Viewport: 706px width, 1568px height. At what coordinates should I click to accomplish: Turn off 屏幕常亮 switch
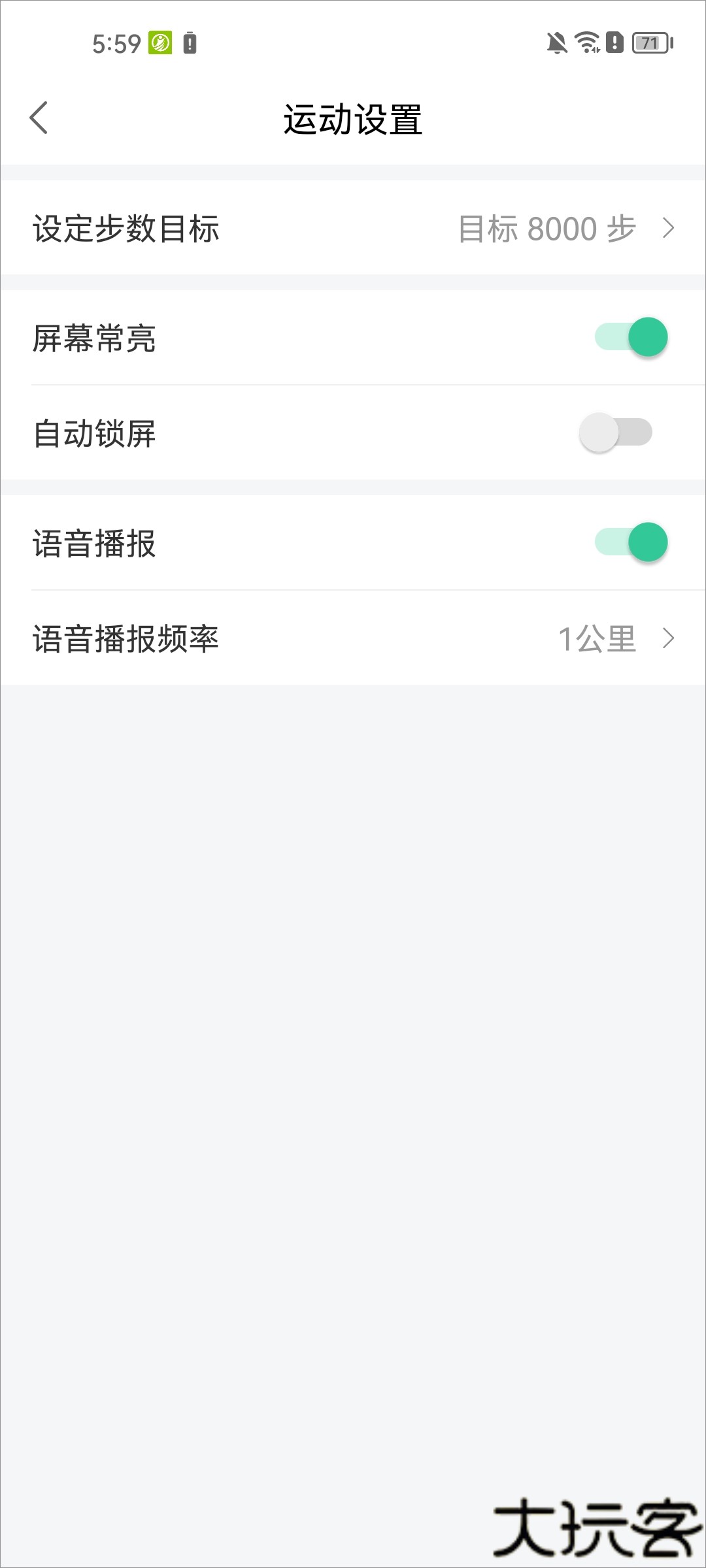click(631, 337)
